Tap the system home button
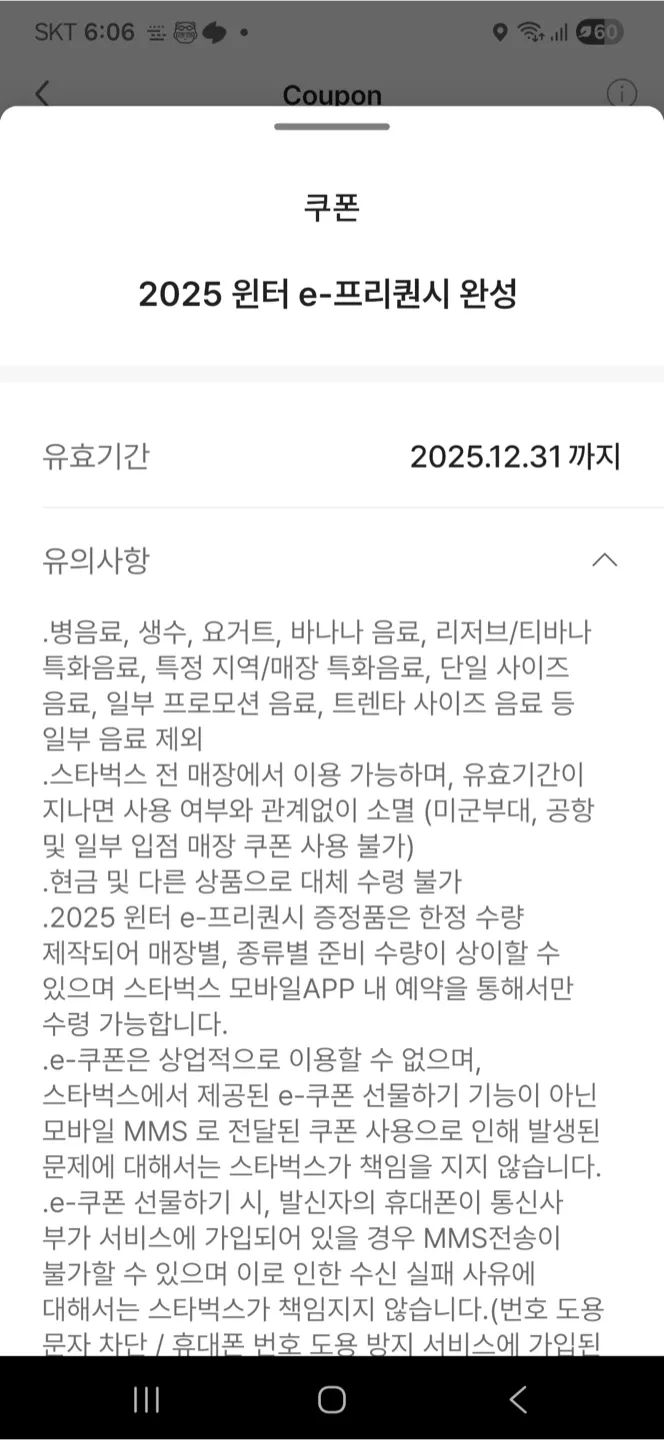 click(x=331, y=1399)
